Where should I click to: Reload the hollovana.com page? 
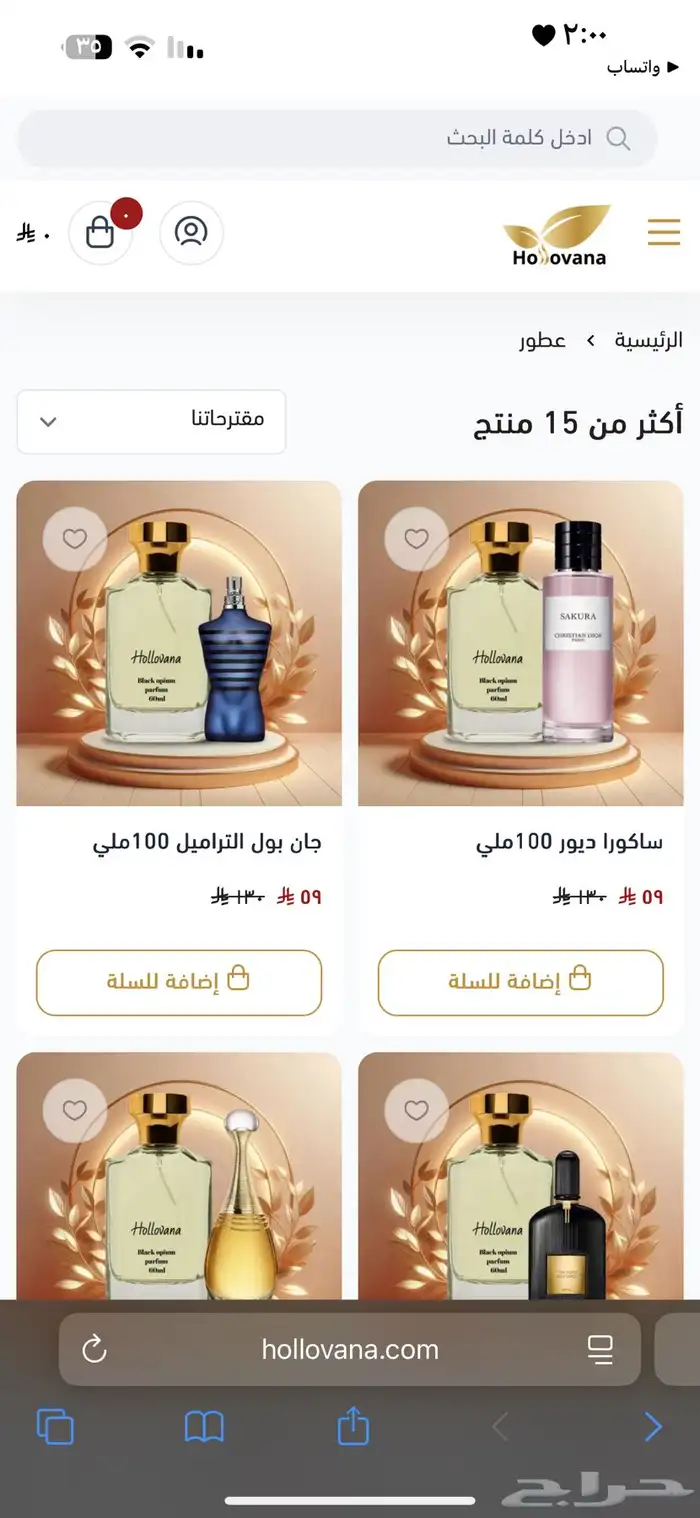94,1350
